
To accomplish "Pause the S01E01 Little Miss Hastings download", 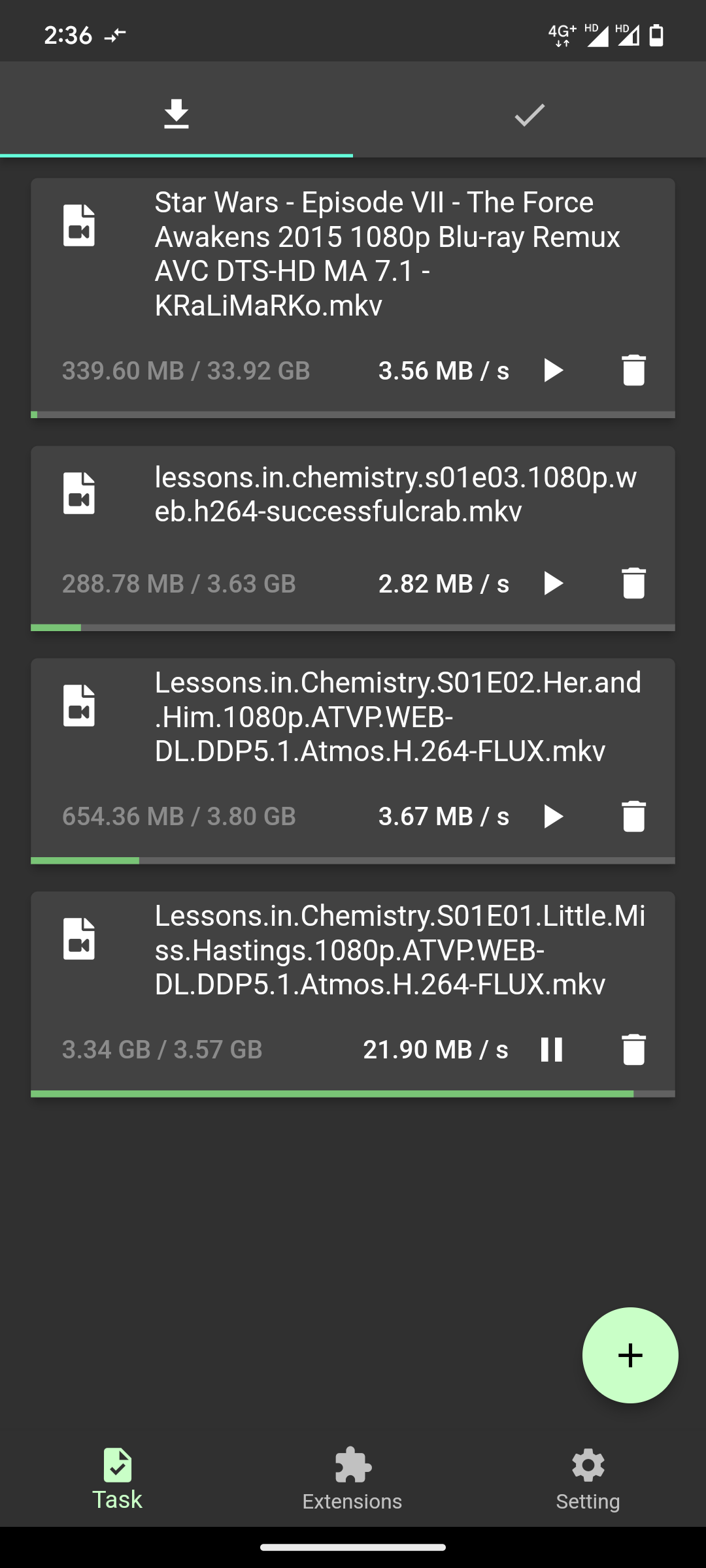I will click(552, 1049).
